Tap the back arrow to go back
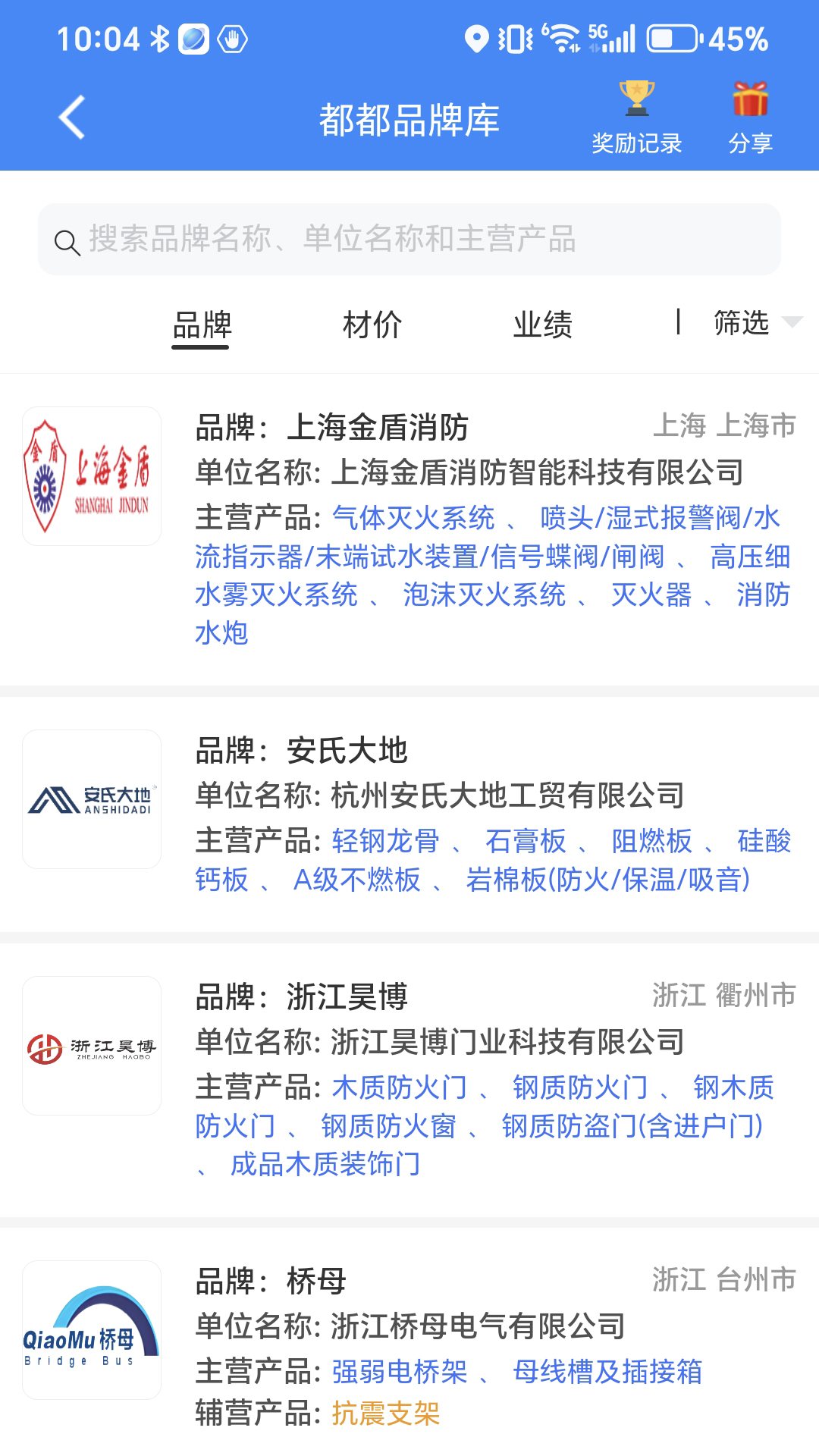Screen dimensions: 819x1456 pyautogui.click(x=71, y=118)
